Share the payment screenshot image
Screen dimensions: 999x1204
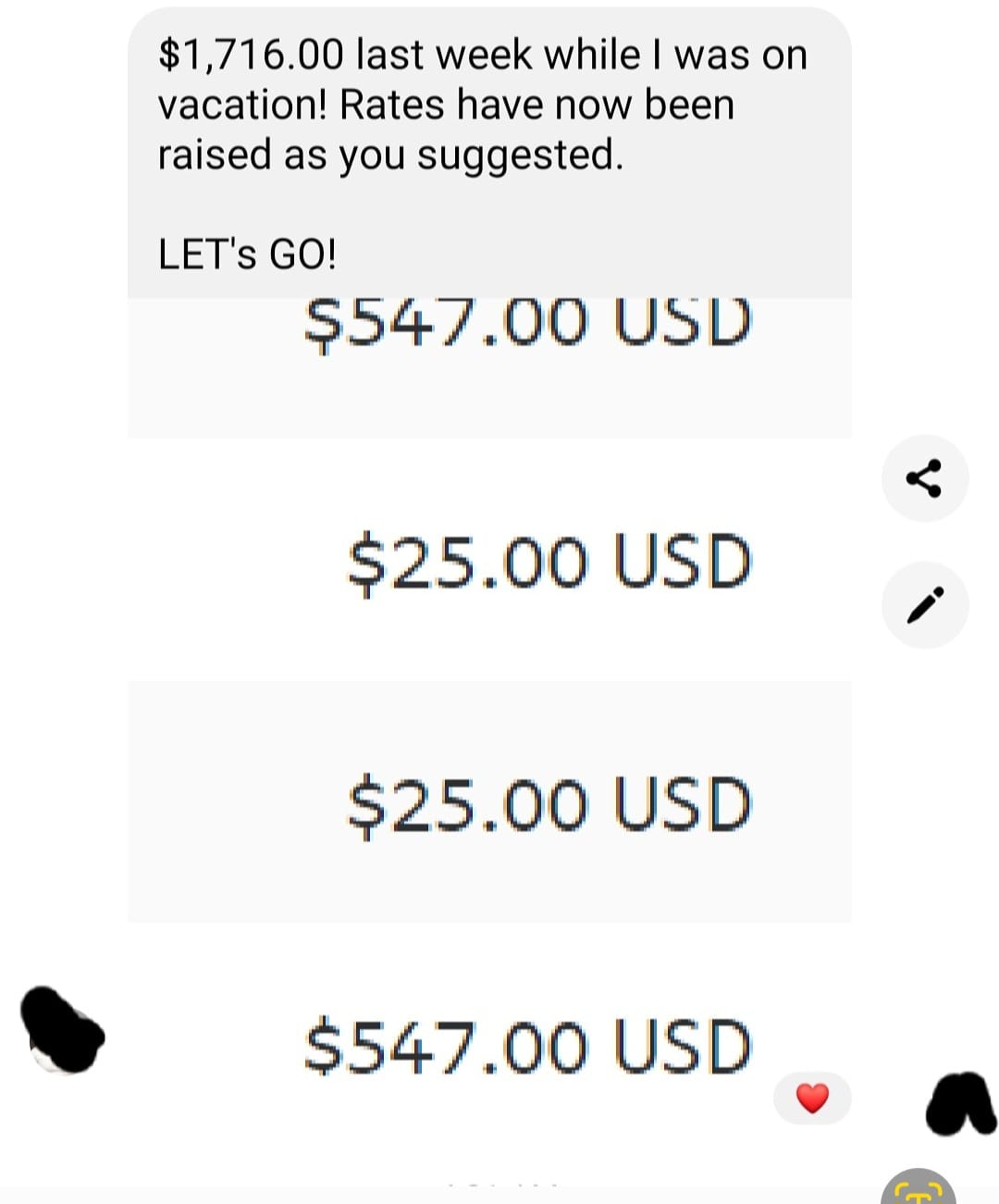(x=924, y=478)
